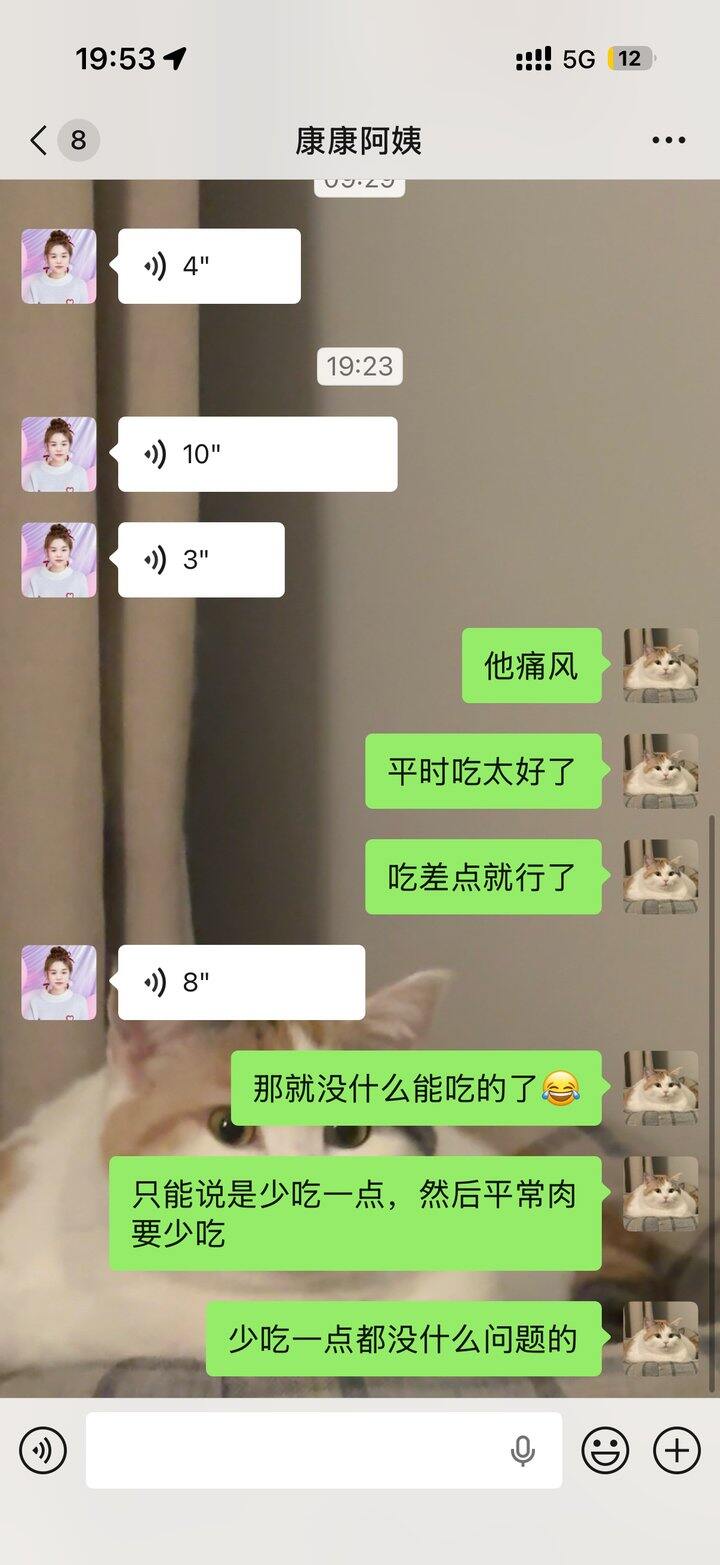Play the 4-second voice message
Image resolution: width=720 pixels, height=1565 pixels.
[209, 267]
